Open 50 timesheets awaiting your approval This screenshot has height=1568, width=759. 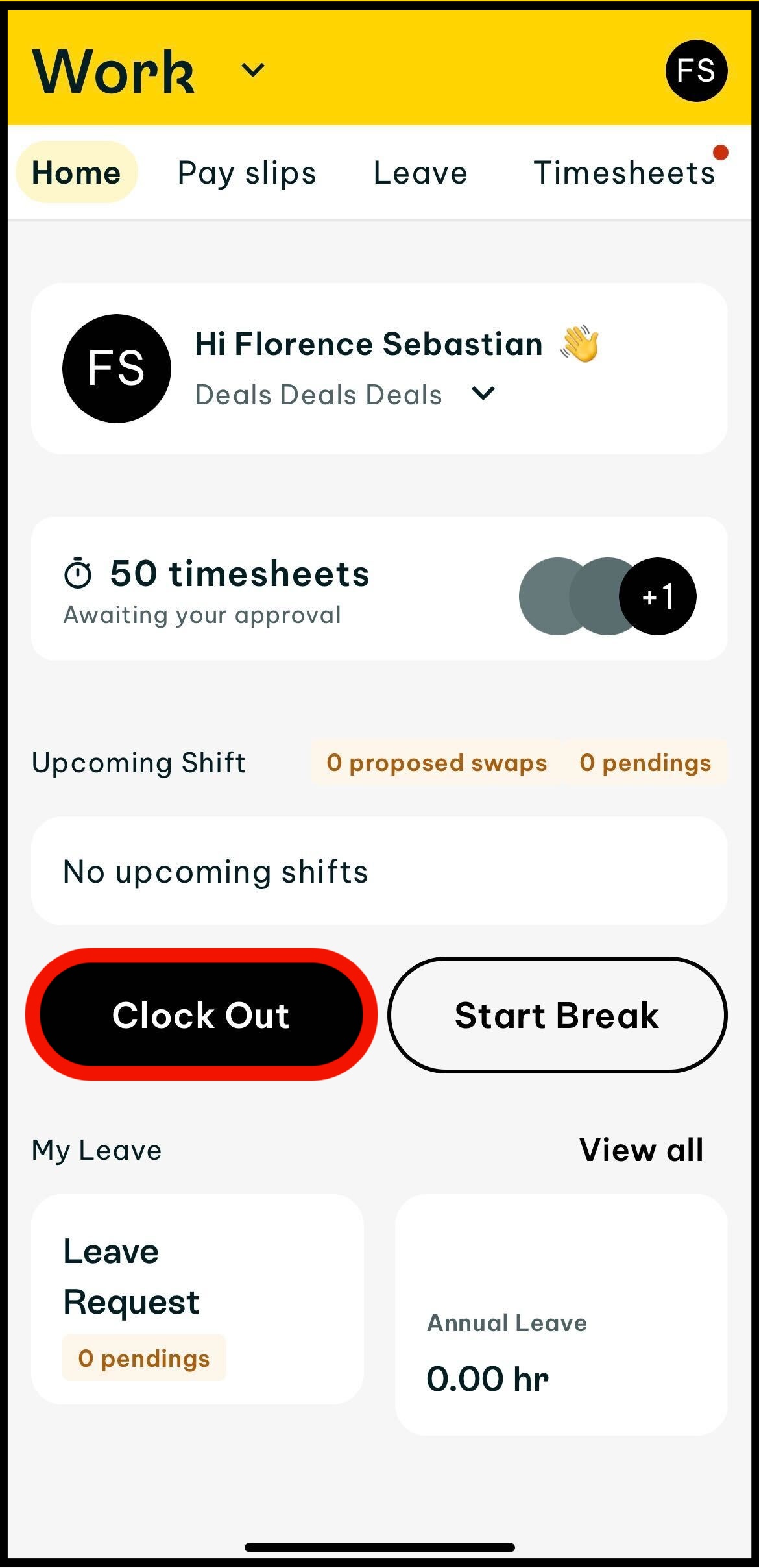point(379,589)
